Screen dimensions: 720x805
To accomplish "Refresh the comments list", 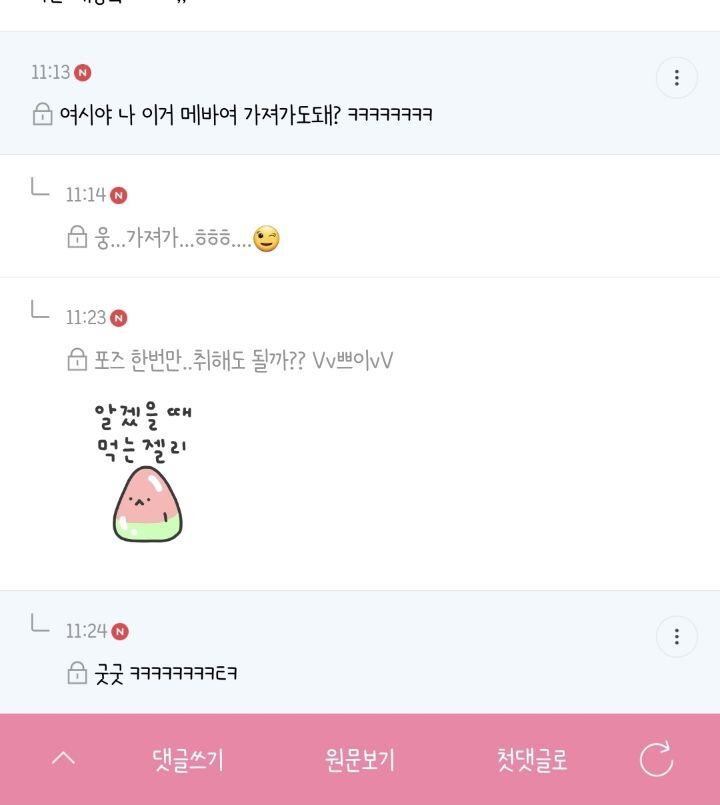I will tap(657, 759).
